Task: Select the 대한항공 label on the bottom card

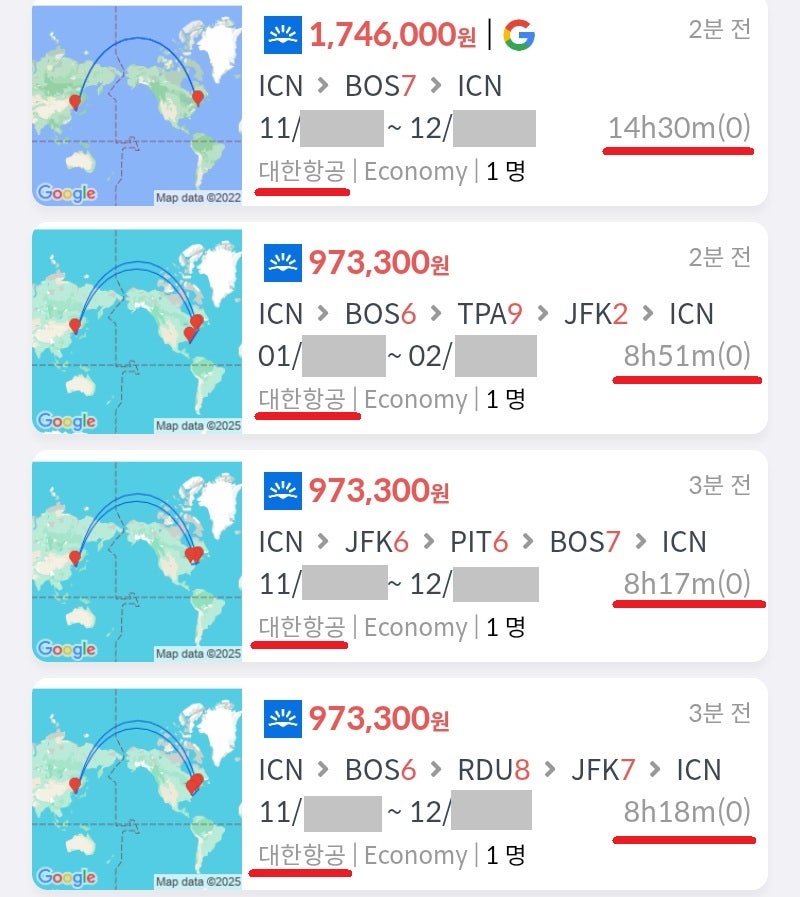Action: click(x=303, y=855)
